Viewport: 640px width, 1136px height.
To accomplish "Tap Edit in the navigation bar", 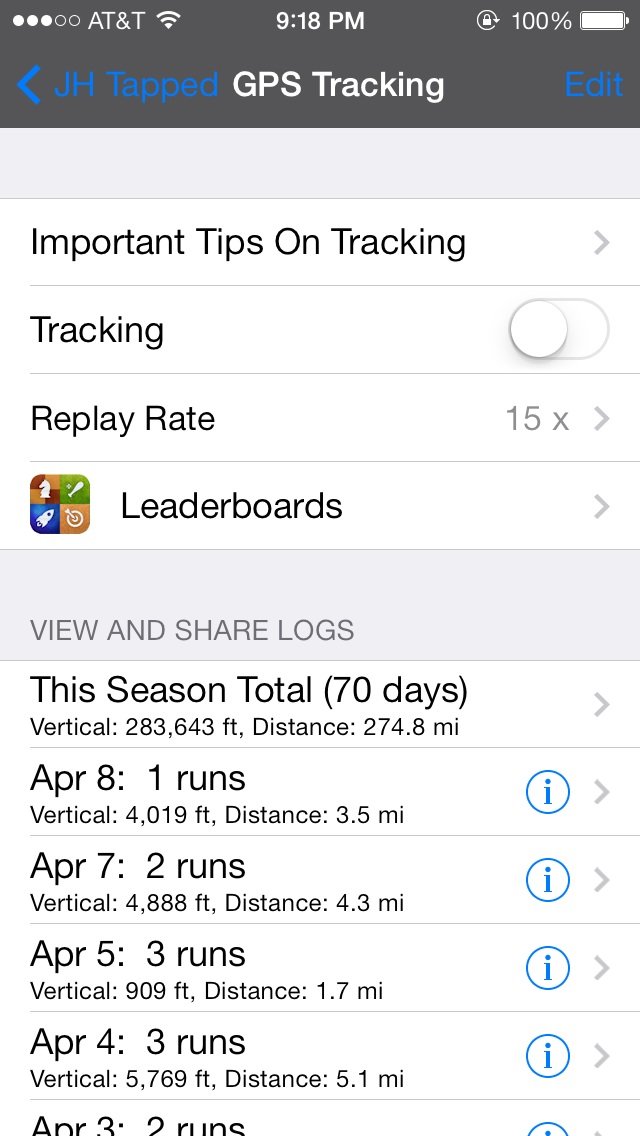I will pos(593,85).
